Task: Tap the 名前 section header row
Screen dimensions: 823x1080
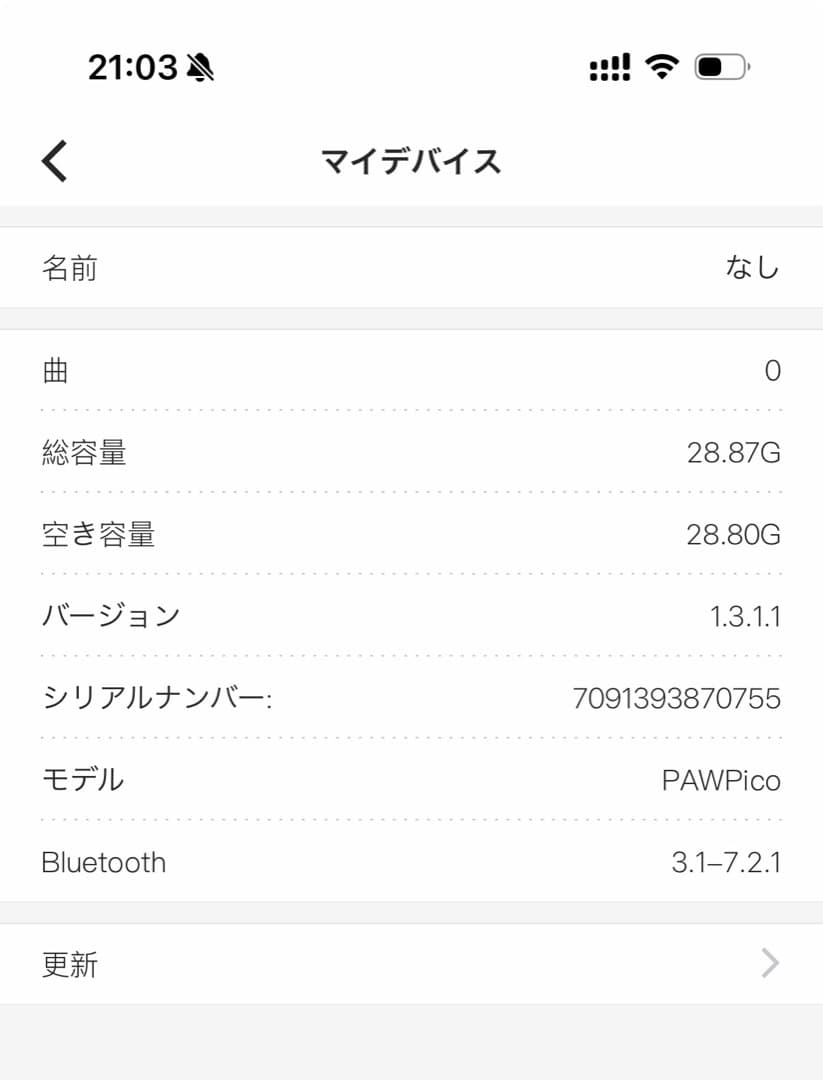Action: pos(411,268)
